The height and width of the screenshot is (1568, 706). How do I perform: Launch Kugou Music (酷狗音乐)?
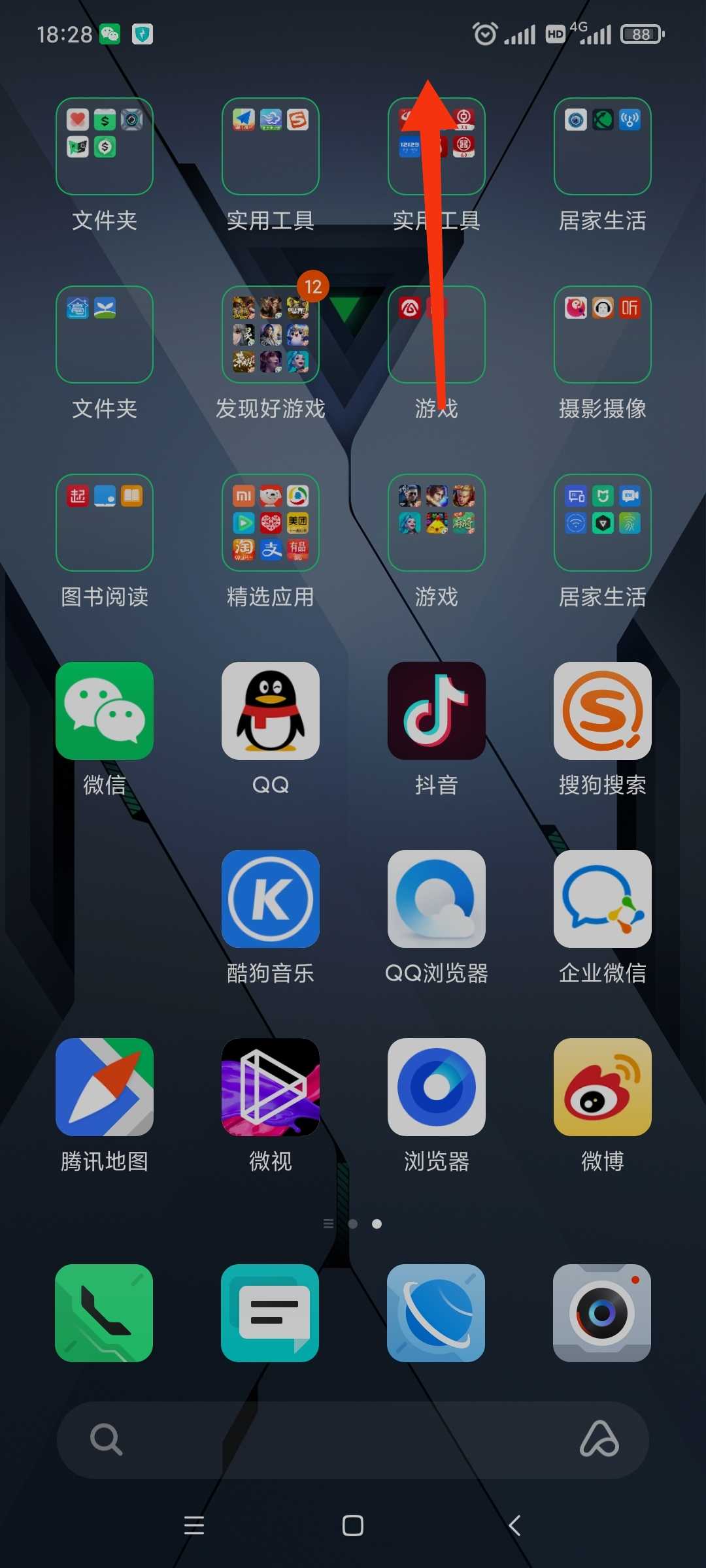point(271,899)
